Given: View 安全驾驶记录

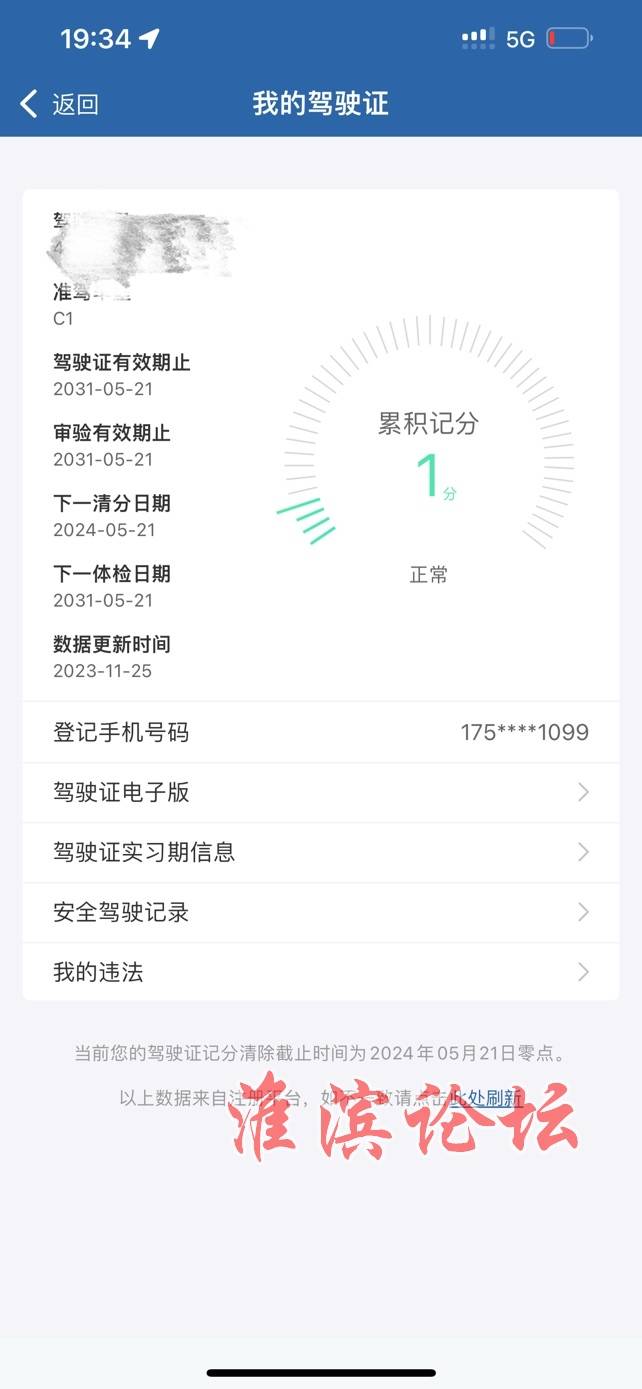Looking at the screenshot, I should point(320,913).
